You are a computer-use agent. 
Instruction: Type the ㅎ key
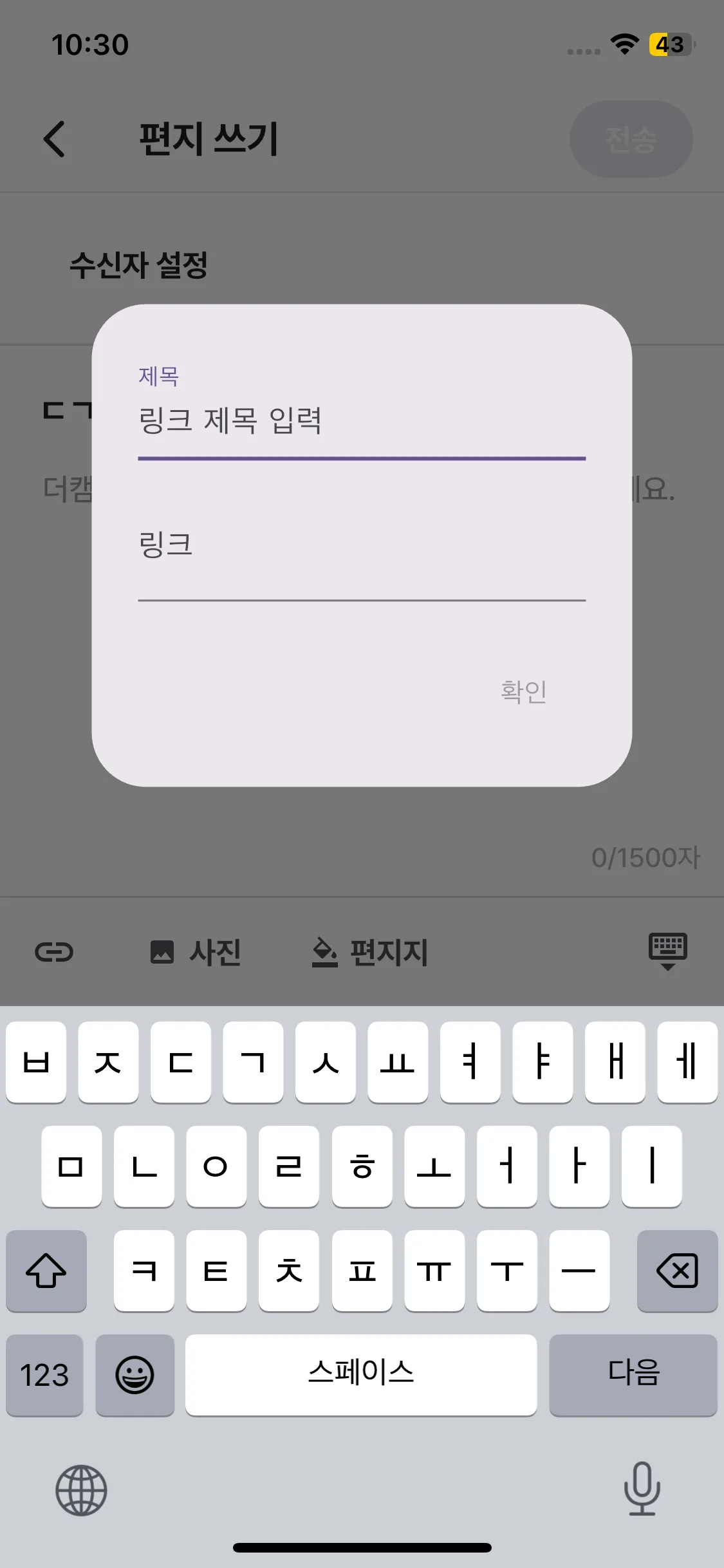pos(362,1166)
